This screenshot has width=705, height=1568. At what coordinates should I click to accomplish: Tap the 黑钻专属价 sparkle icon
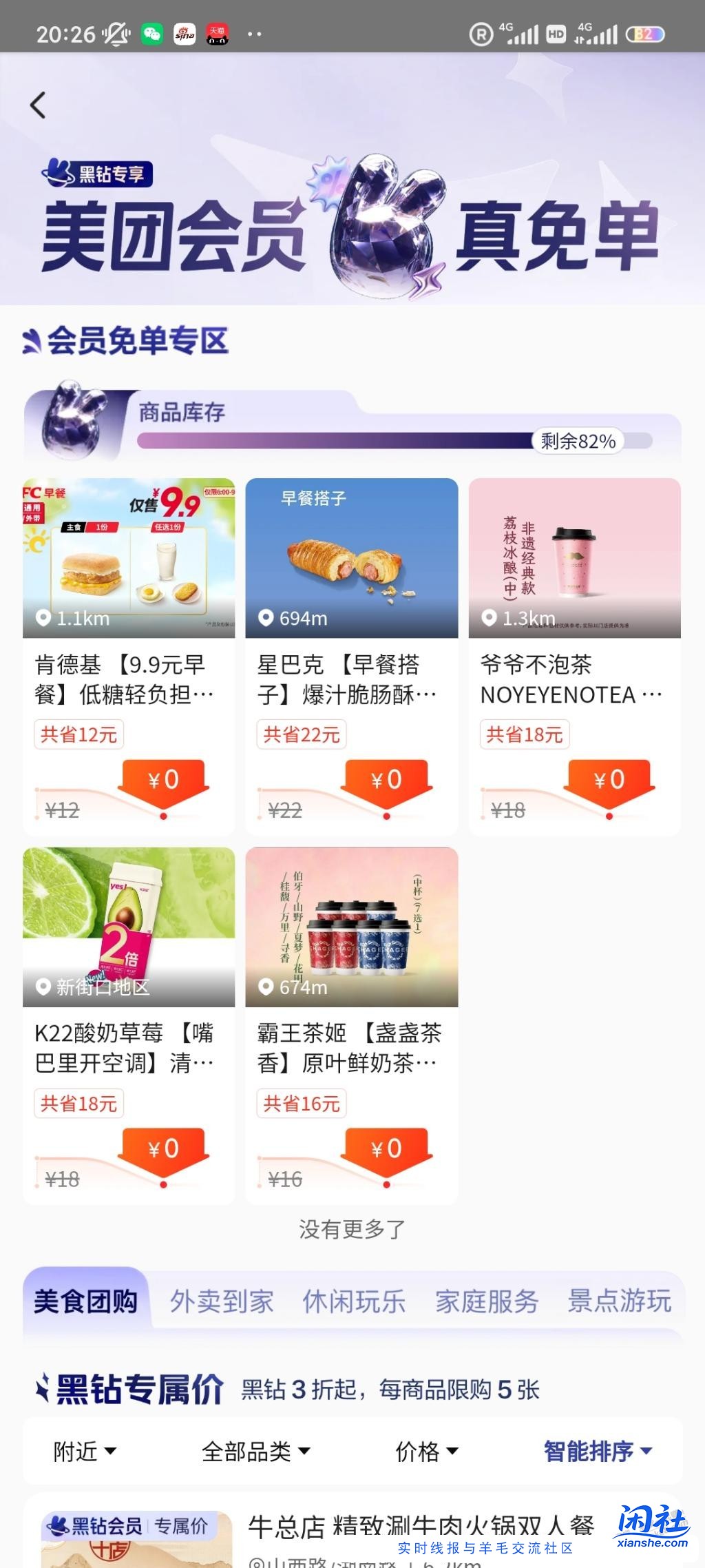43,1387
